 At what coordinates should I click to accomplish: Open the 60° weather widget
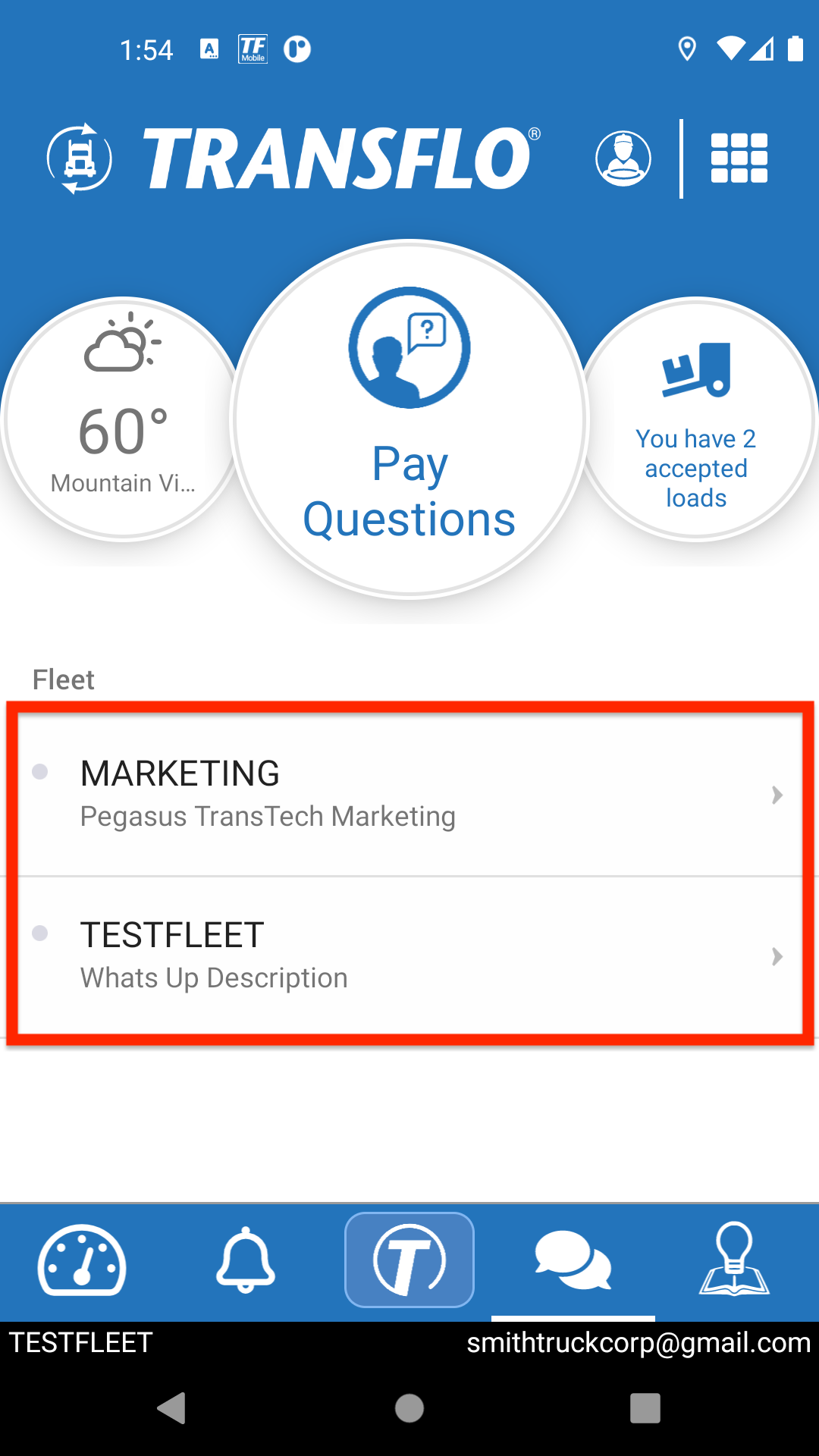pos(123,419)
